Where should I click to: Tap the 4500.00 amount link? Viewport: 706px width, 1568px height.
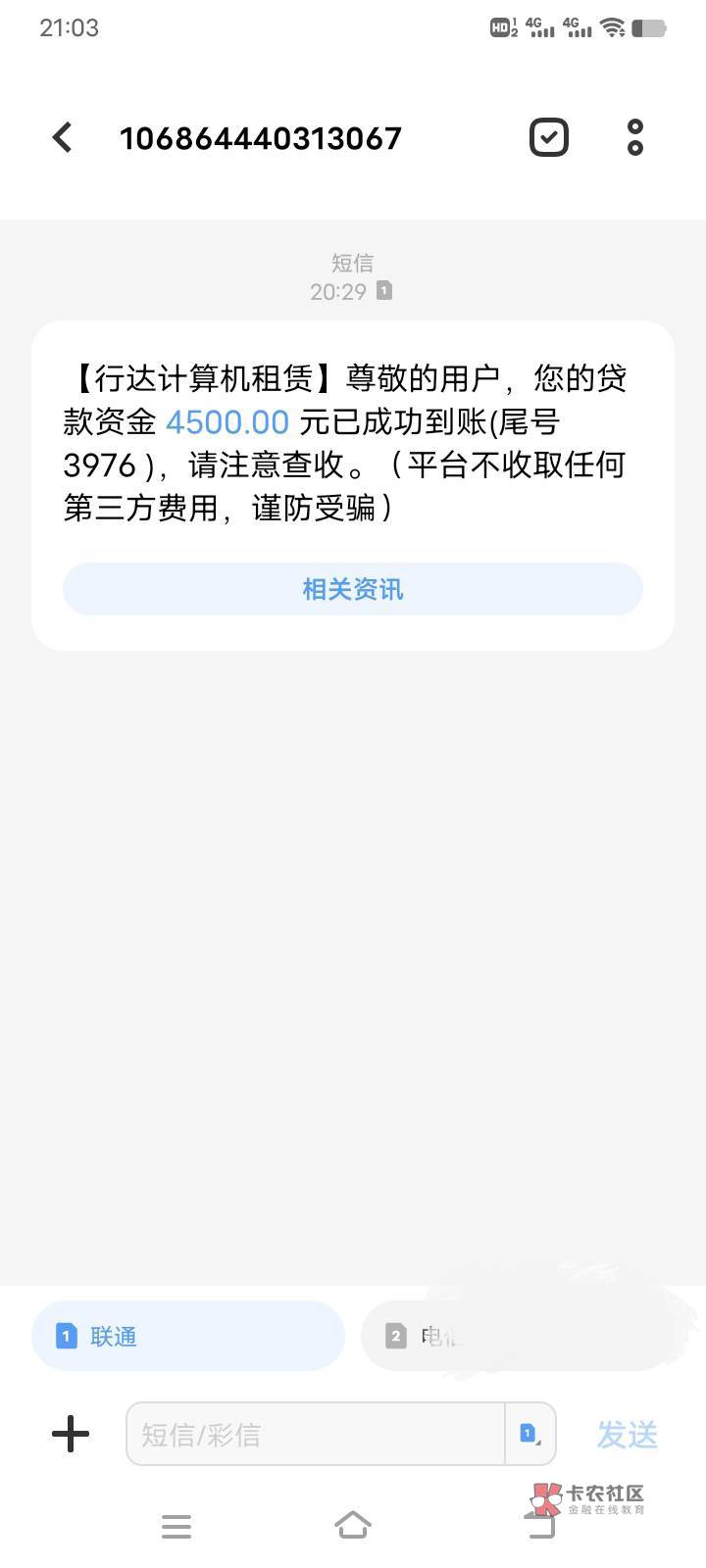coord(227,422)
